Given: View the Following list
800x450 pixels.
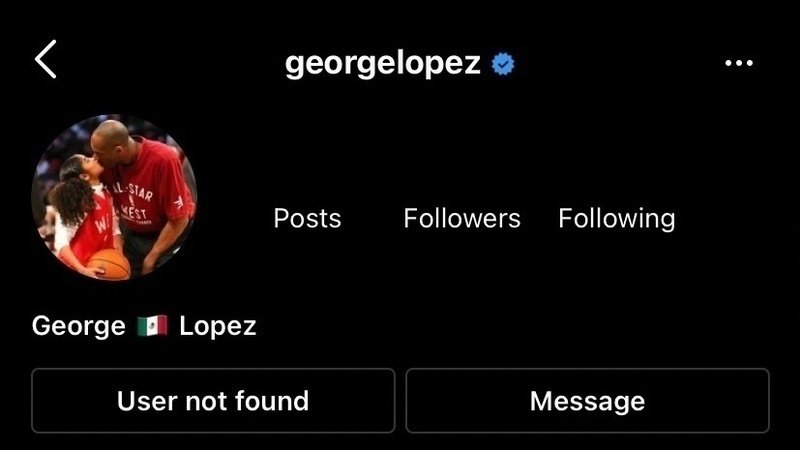Looking at the screenshot, I should pos(616,218).
